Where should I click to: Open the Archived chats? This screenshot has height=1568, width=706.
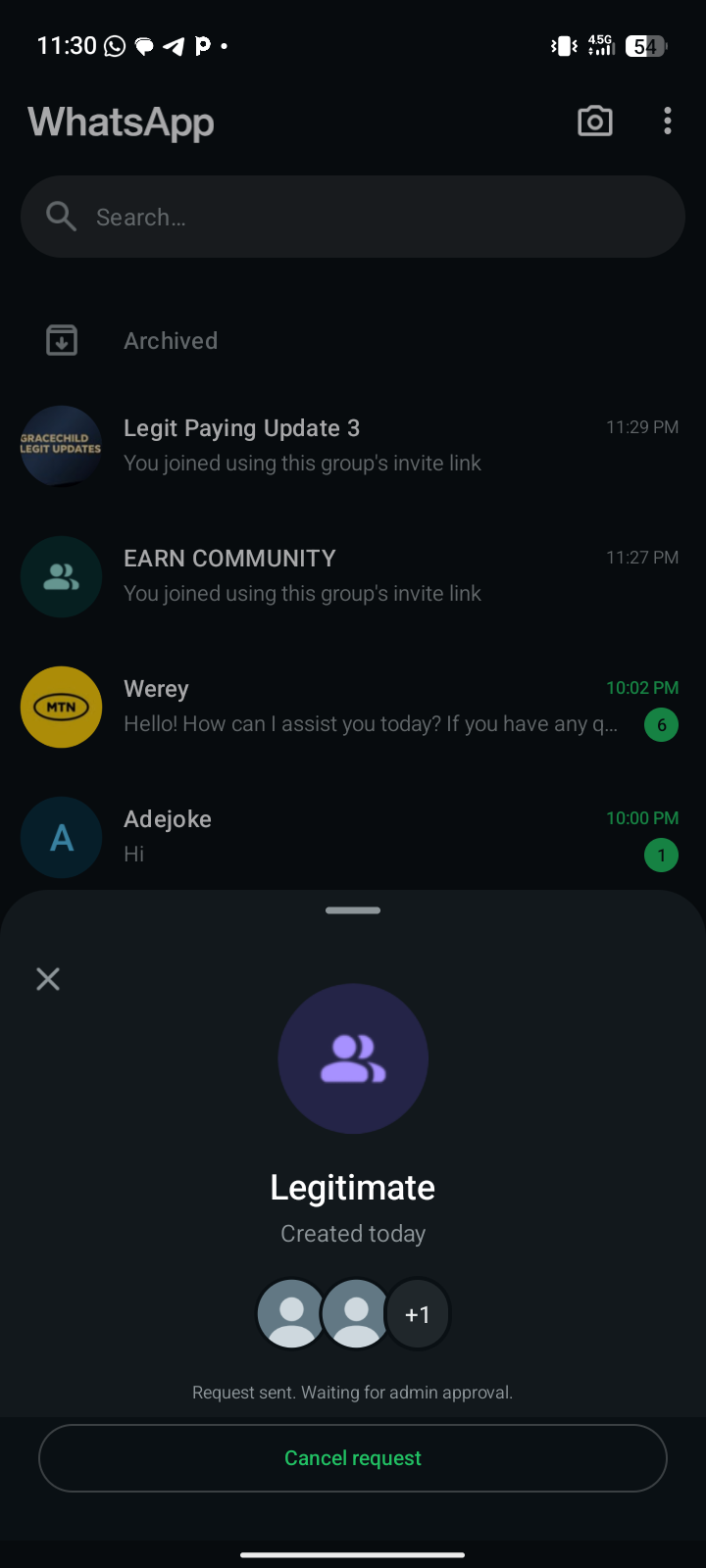(x=171, y=341)
